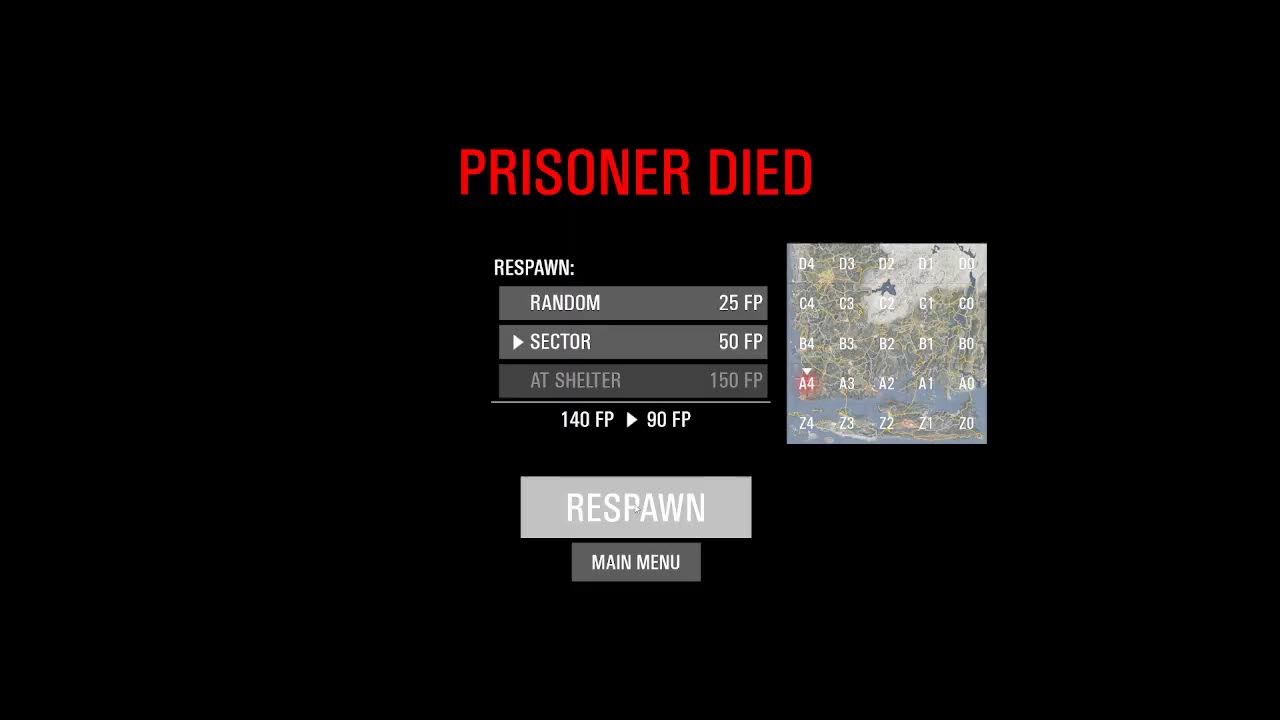1280x720 pixels.
Task: Choose sector D4 on the map
Action: 807,264
